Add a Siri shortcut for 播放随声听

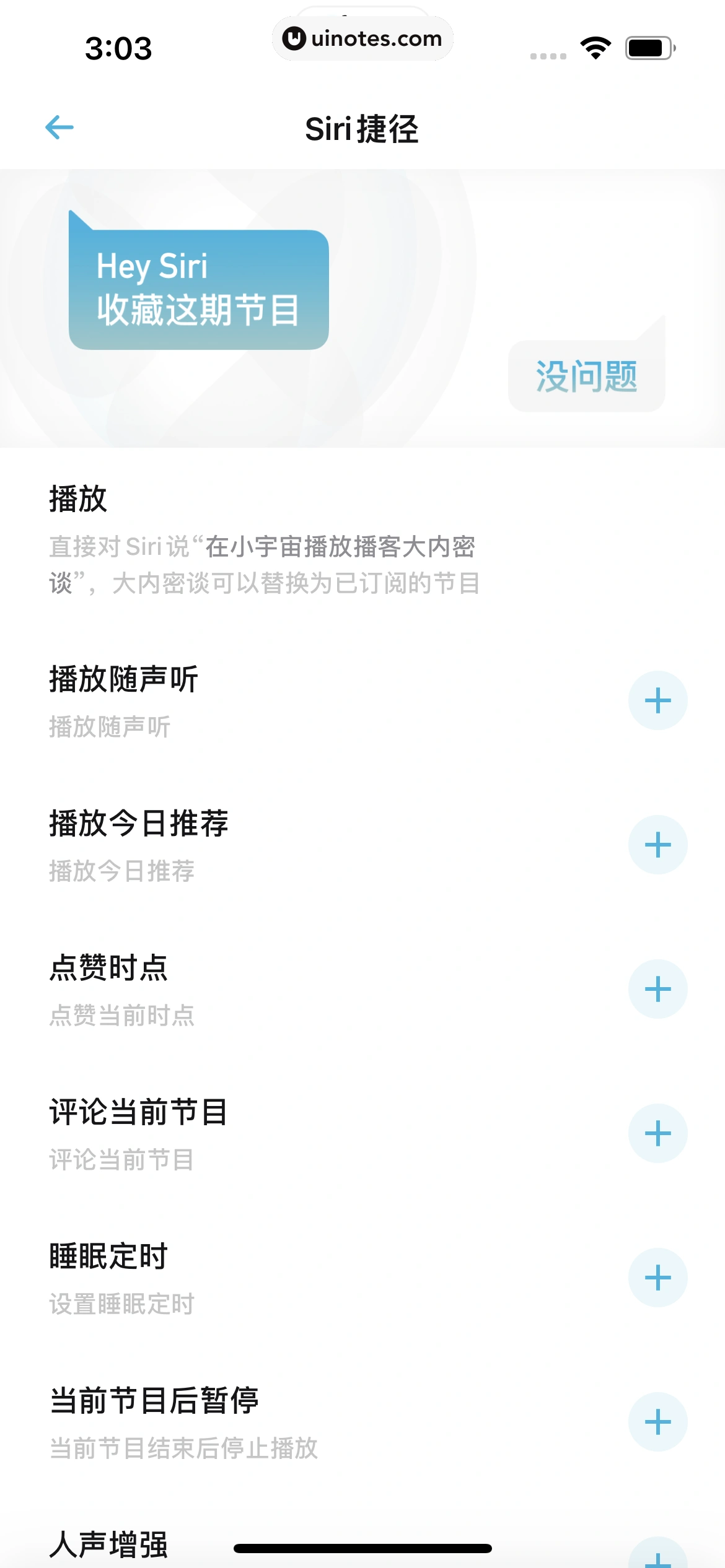tap(658, 700)
